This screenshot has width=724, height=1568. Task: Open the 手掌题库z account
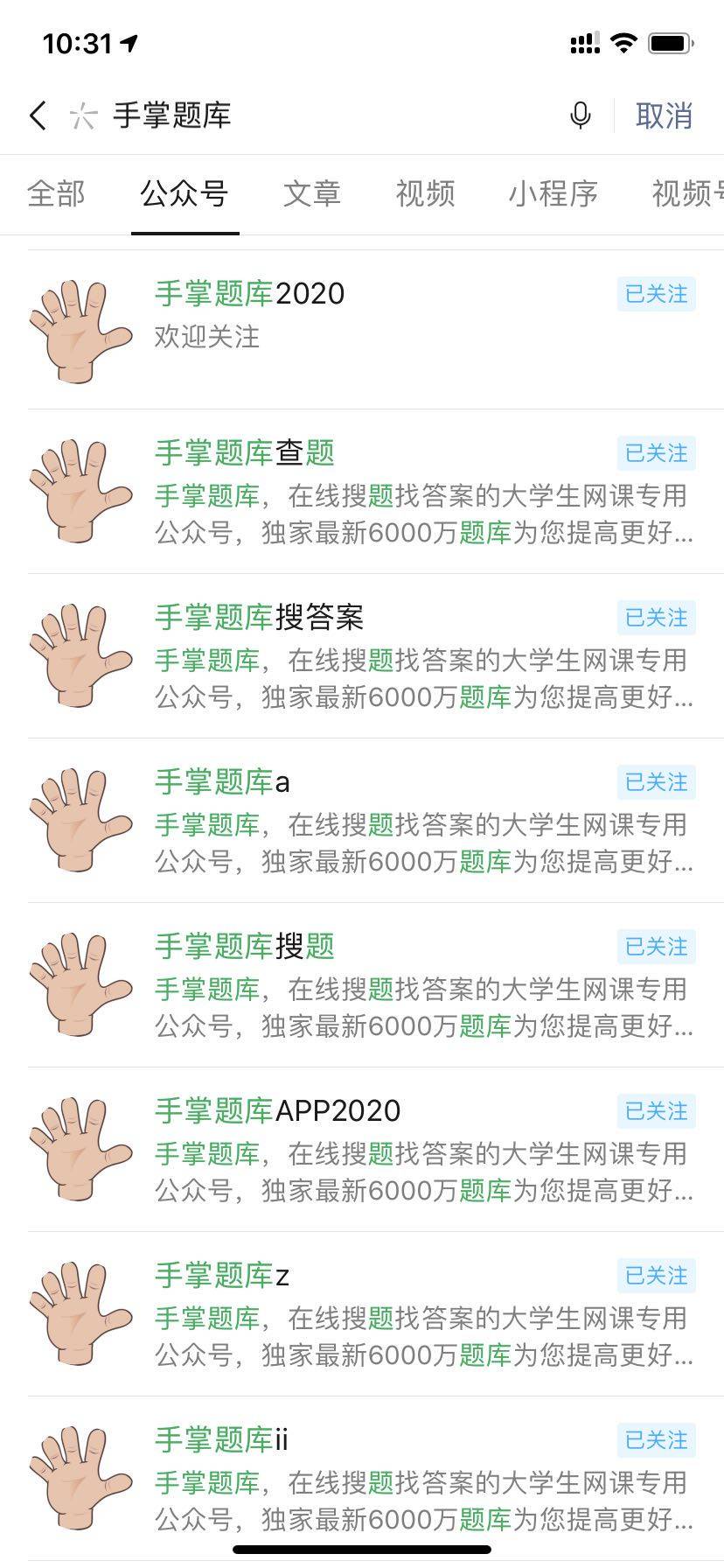[362, 1314]
